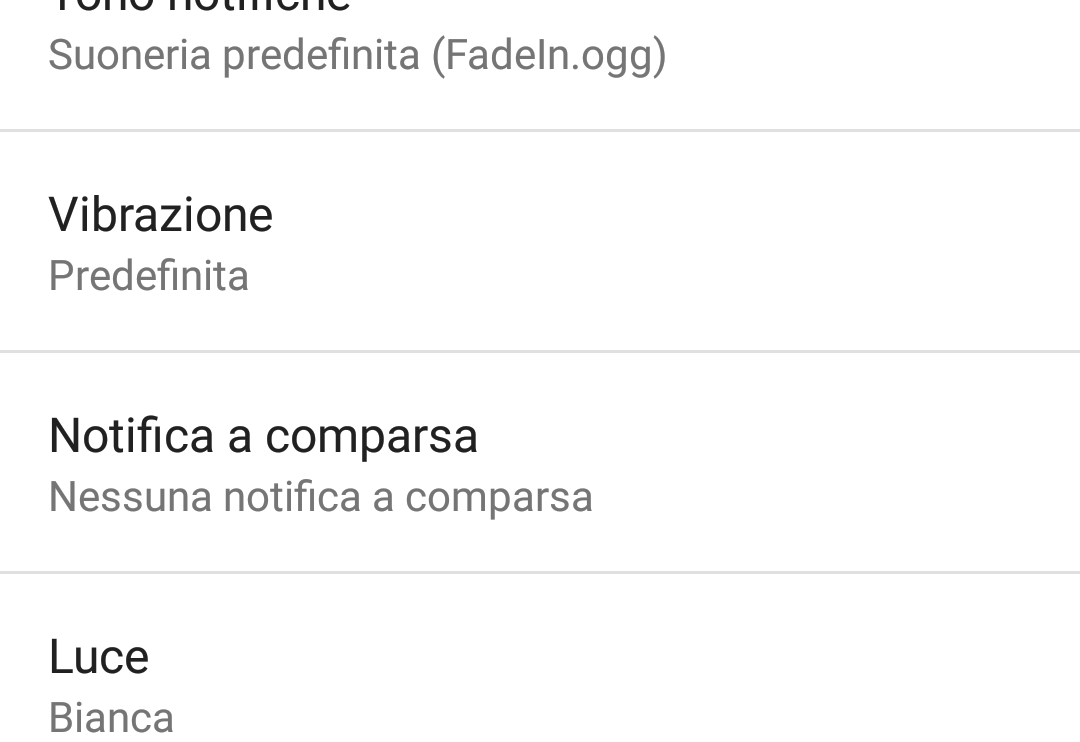The image size is (1080, 742).
Task: Open the notification tone setting (FadeIn.ogg)
Action: [x=357, y=54]
